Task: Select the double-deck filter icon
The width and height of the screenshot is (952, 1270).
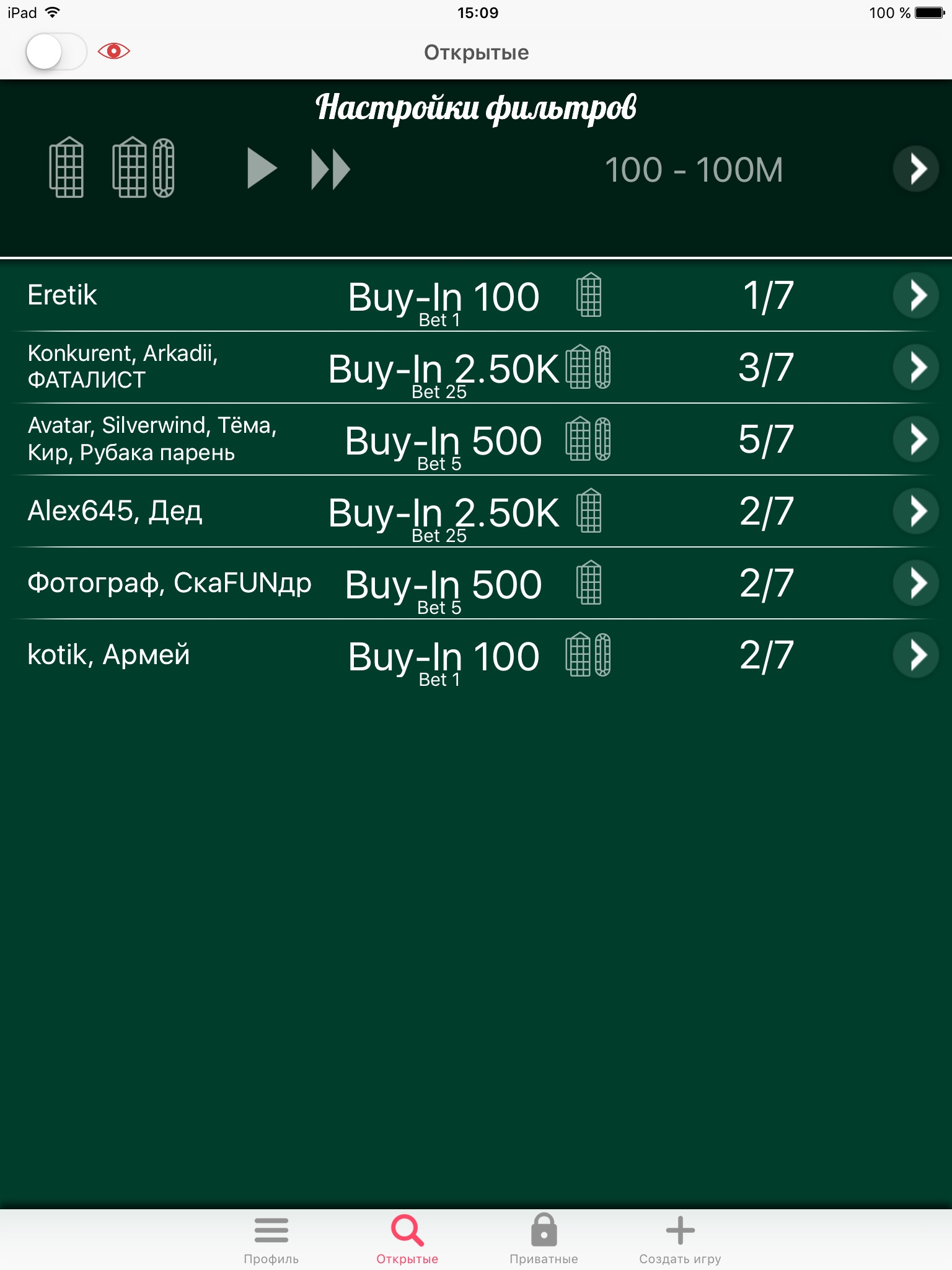Action: pyautogui.click(x=143, y=167)
